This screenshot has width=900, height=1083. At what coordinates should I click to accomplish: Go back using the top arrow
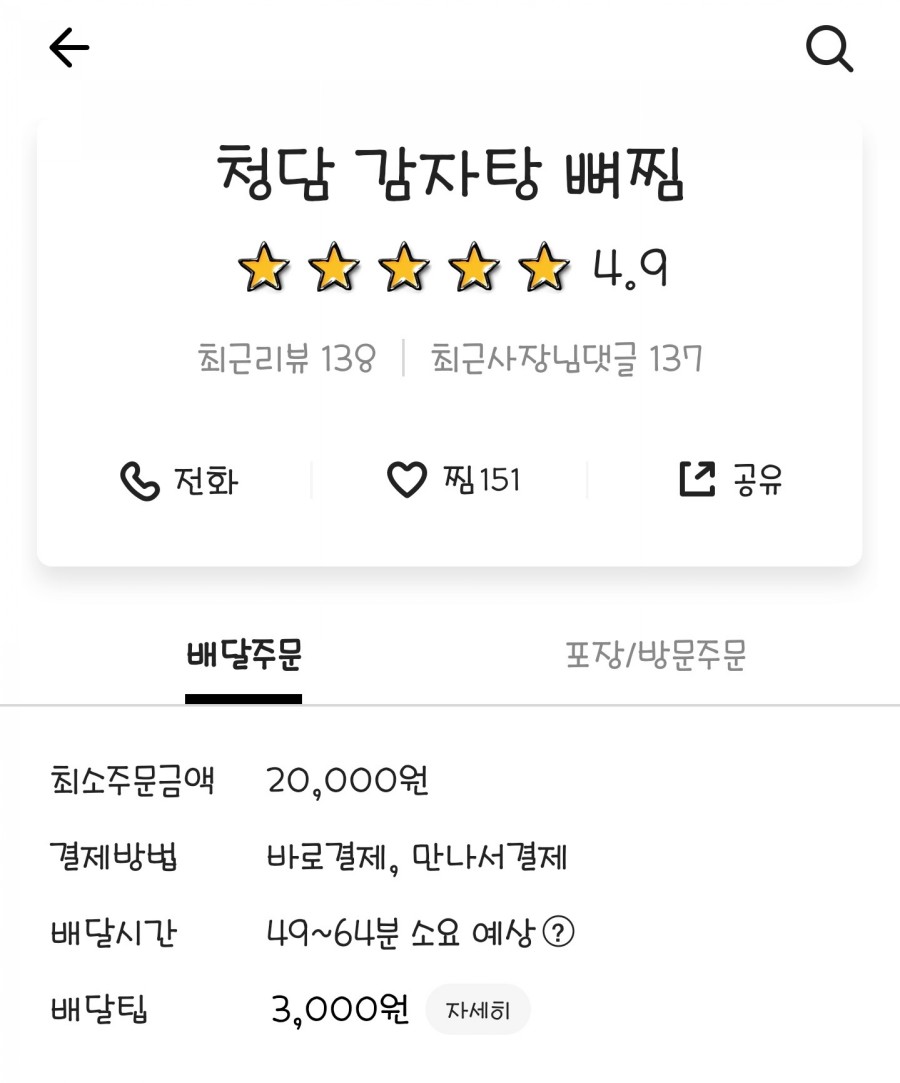pos(69,48)
